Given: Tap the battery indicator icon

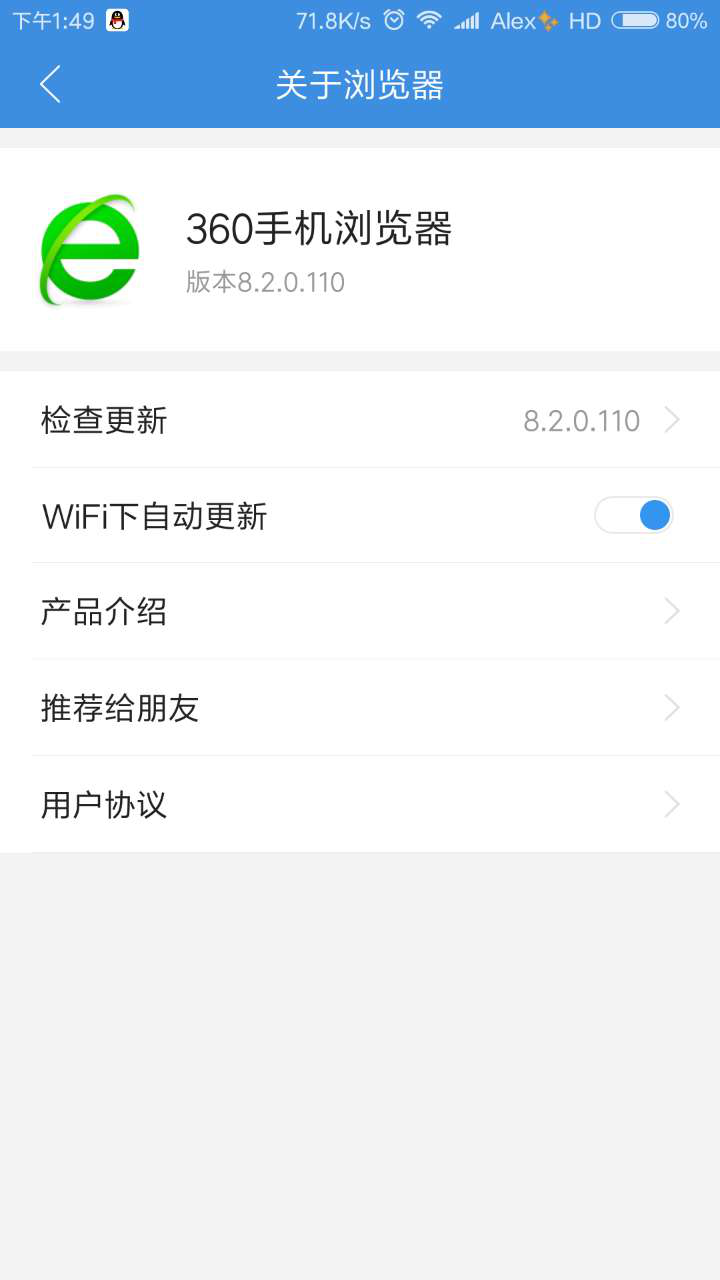Looking at the screenshot, I should (x=638, y=18).
